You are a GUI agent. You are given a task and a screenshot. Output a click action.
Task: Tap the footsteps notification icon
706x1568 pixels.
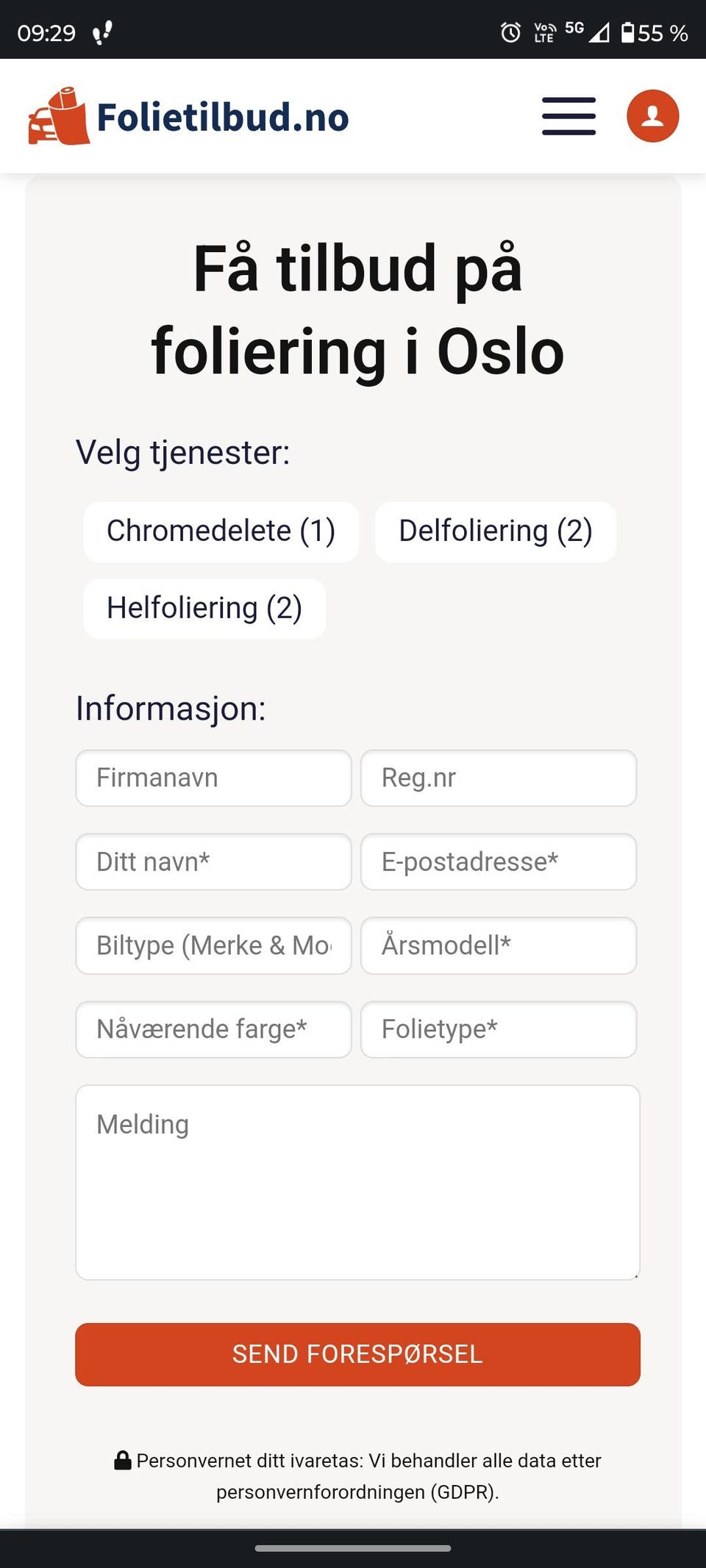pyautogui.click(x=103, y=32)
